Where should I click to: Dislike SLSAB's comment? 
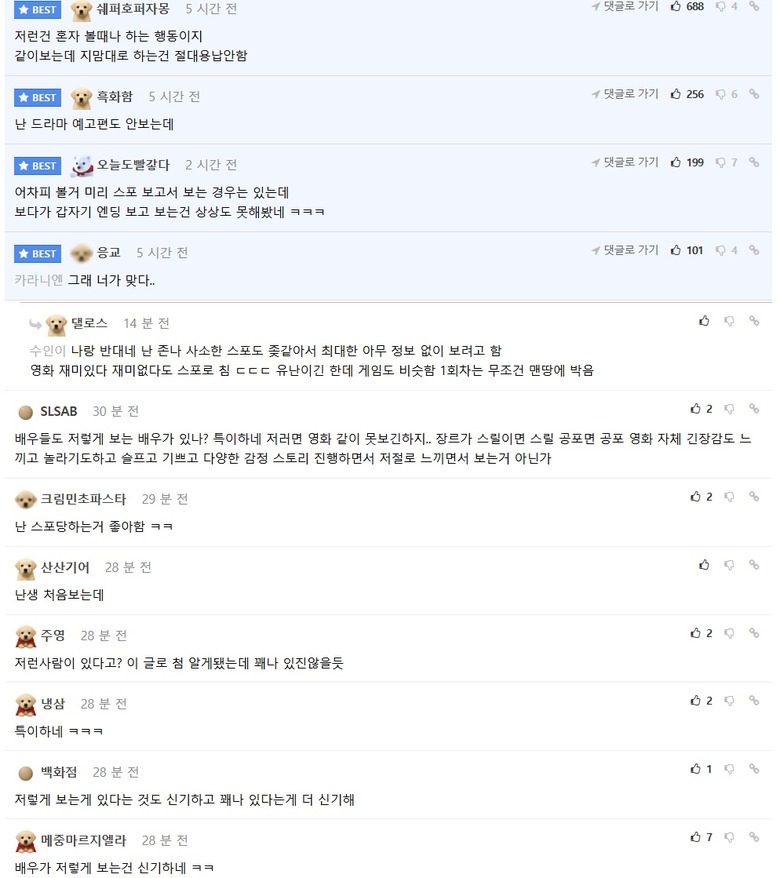click(x=729, y=409)
